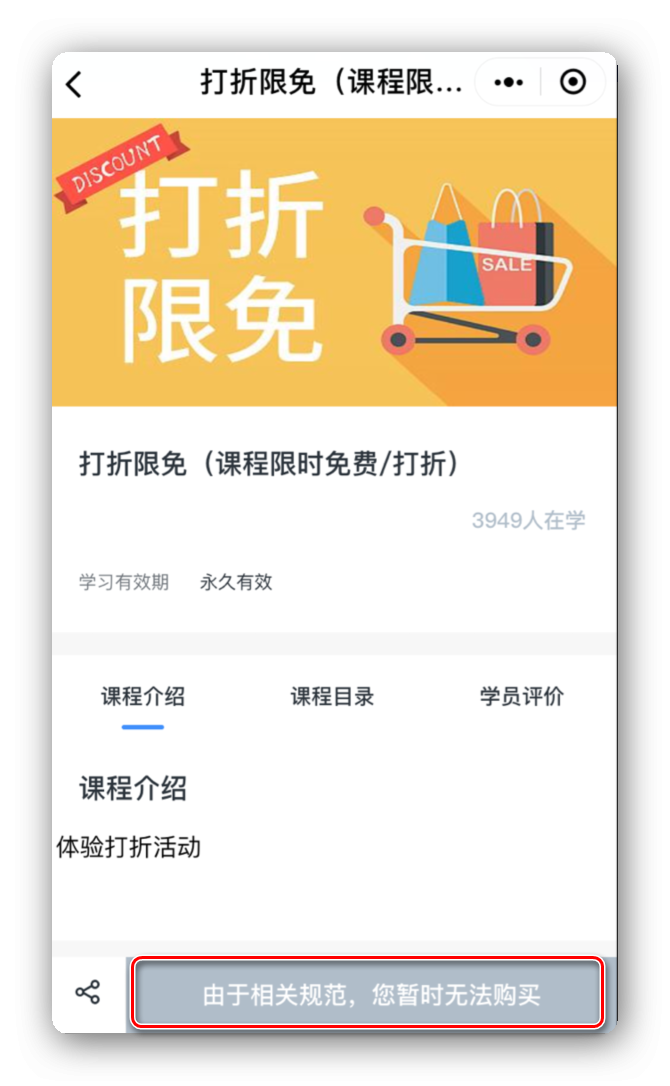Tap the 您暂时无法购买 button
Screen dimensions: 670x1086
[369, 995]
